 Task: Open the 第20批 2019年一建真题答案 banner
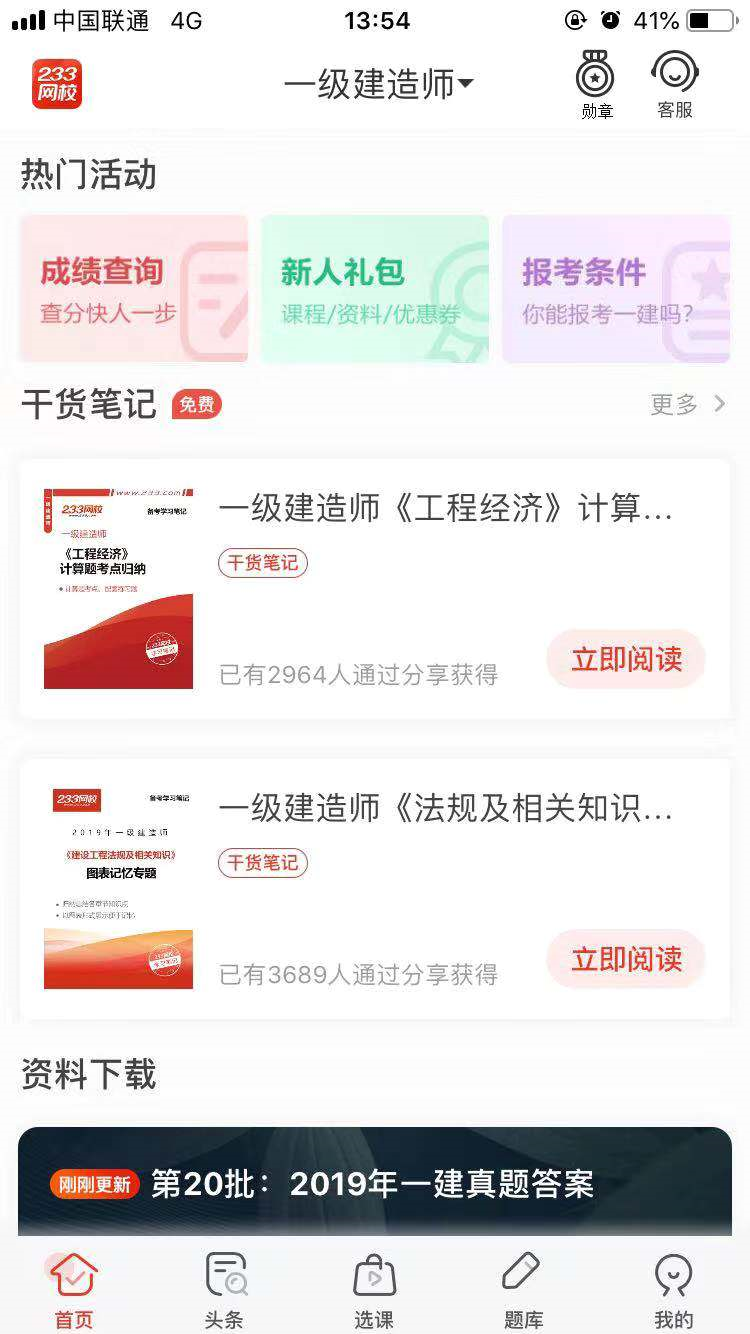coord(375,1184)
